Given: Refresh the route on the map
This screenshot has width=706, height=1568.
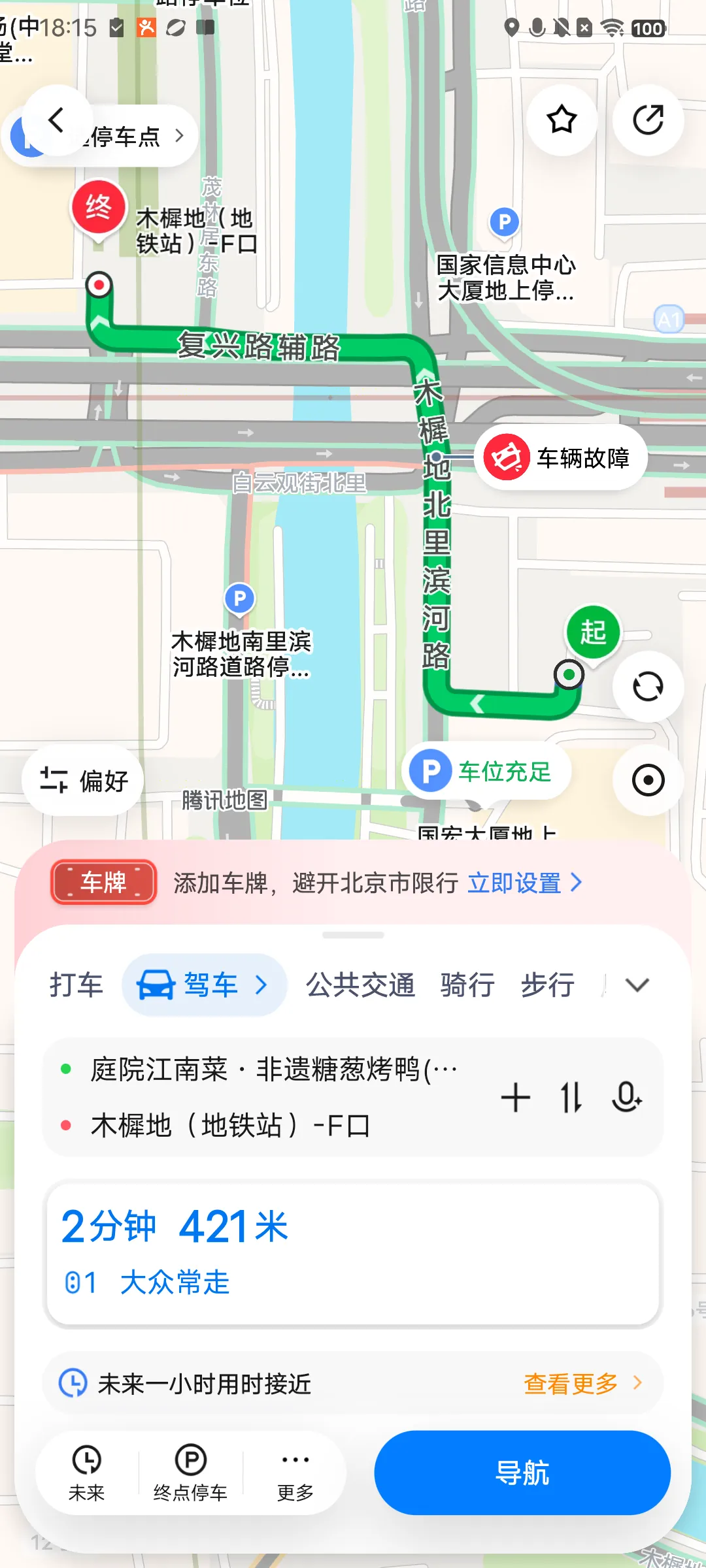Looking at the screenshot, I should pyautogui.click(x=648, y=687).
